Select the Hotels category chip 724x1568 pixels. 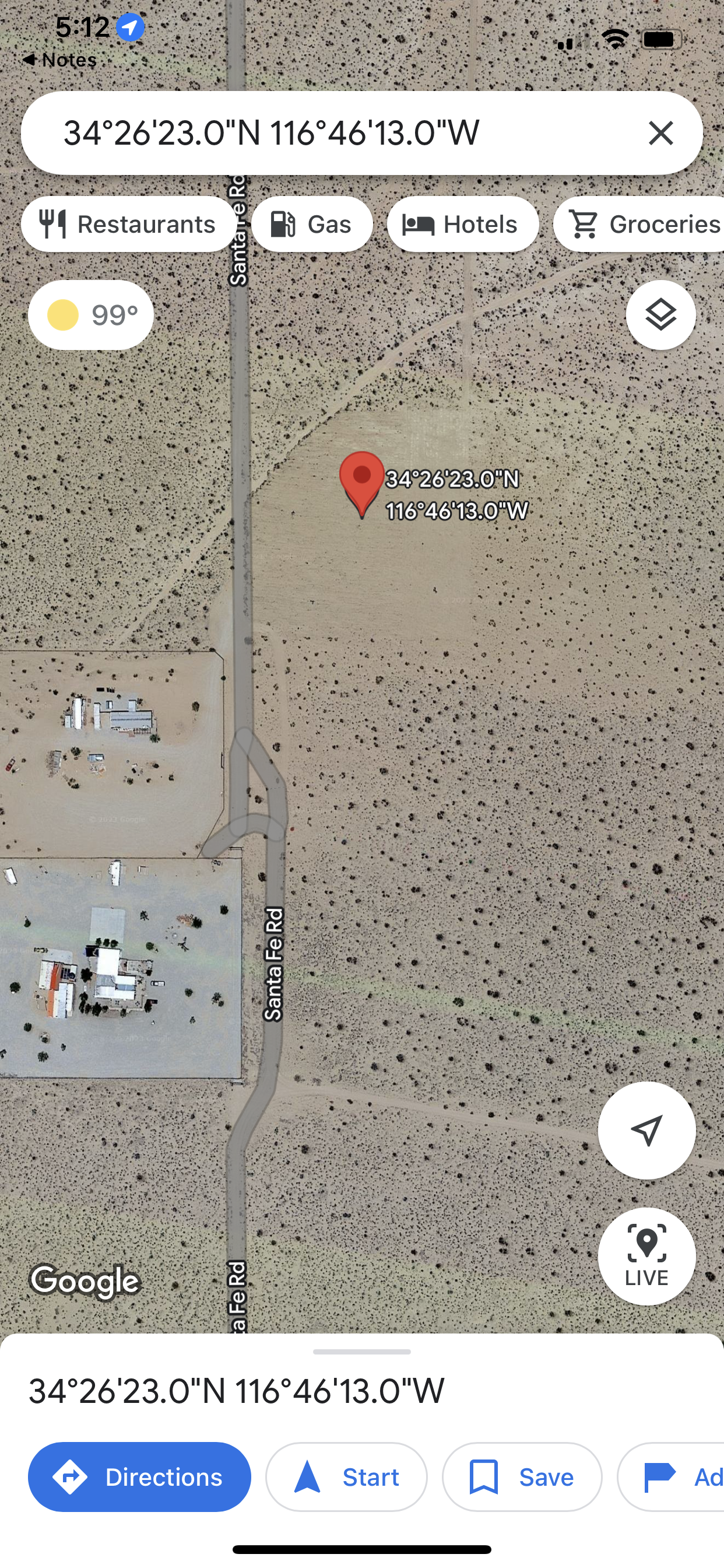point(462,224)
